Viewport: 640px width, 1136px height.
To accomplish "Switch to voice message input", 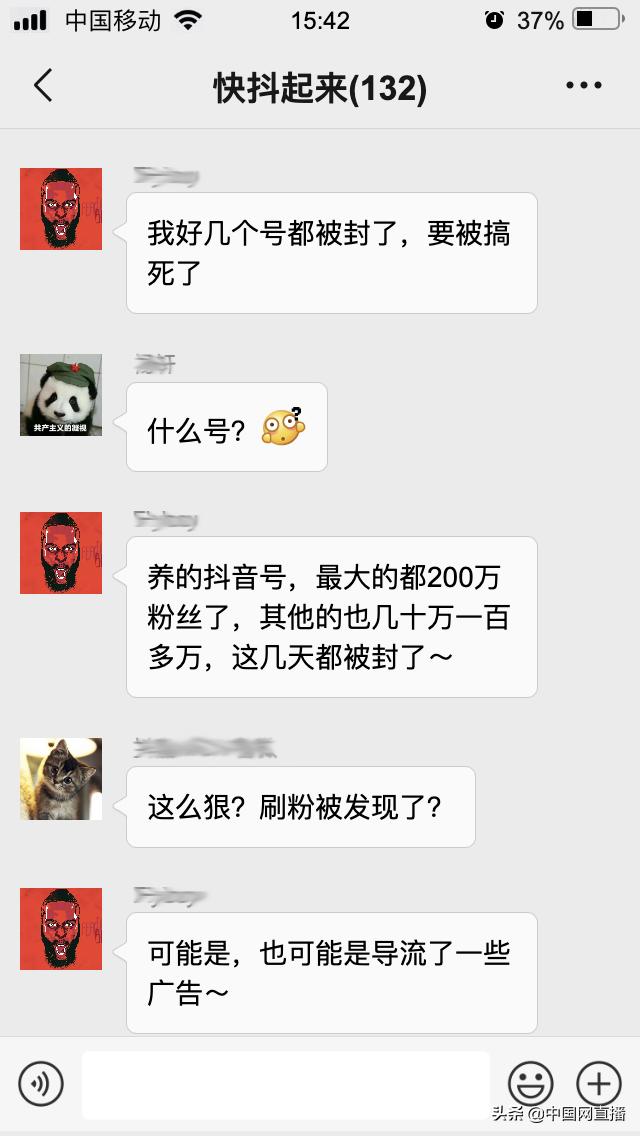I will click(41, 1083).
